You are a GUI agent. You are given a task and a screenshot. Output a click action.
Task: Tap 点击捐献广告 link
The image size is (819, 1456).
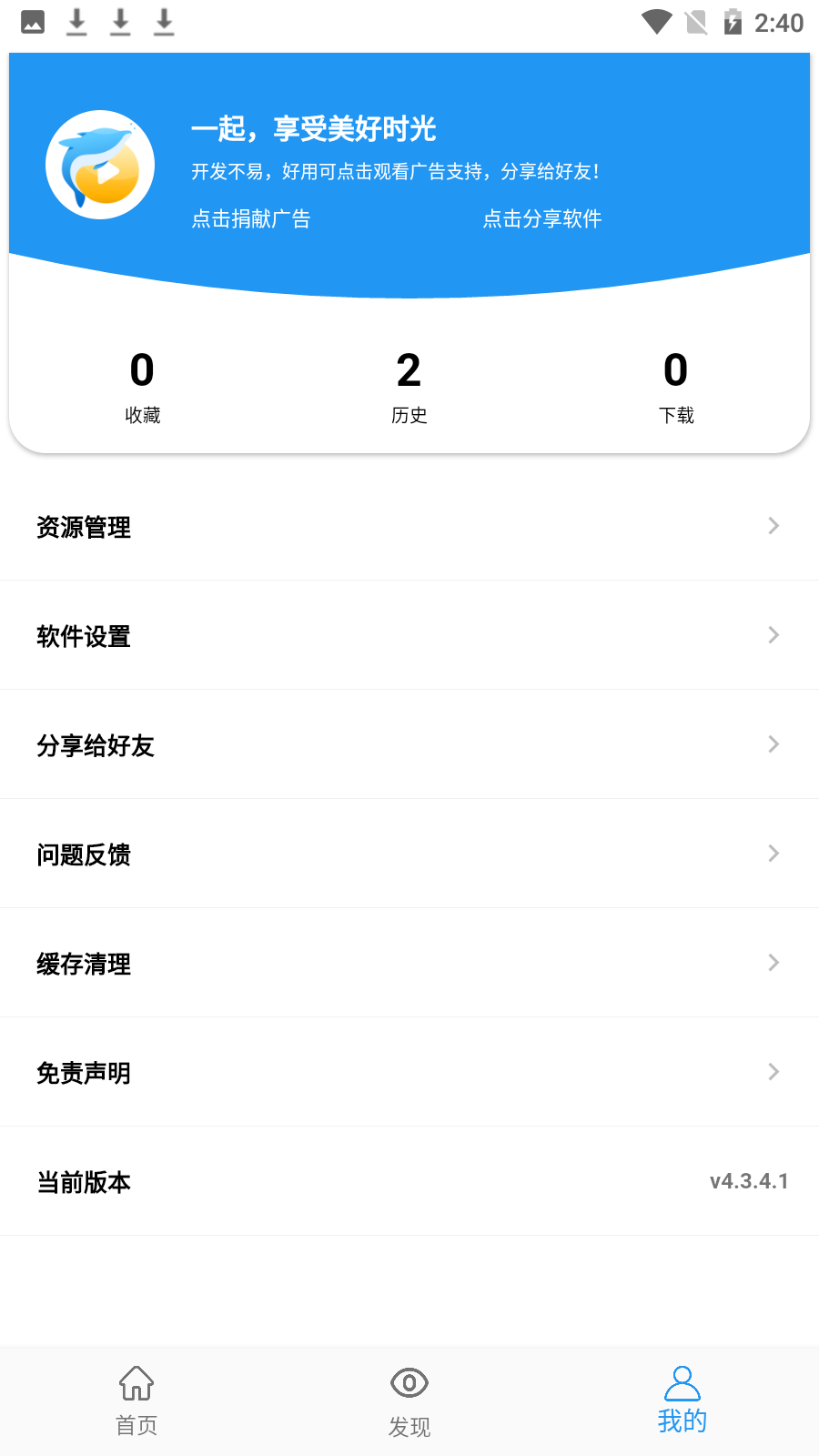pos(251,218)
